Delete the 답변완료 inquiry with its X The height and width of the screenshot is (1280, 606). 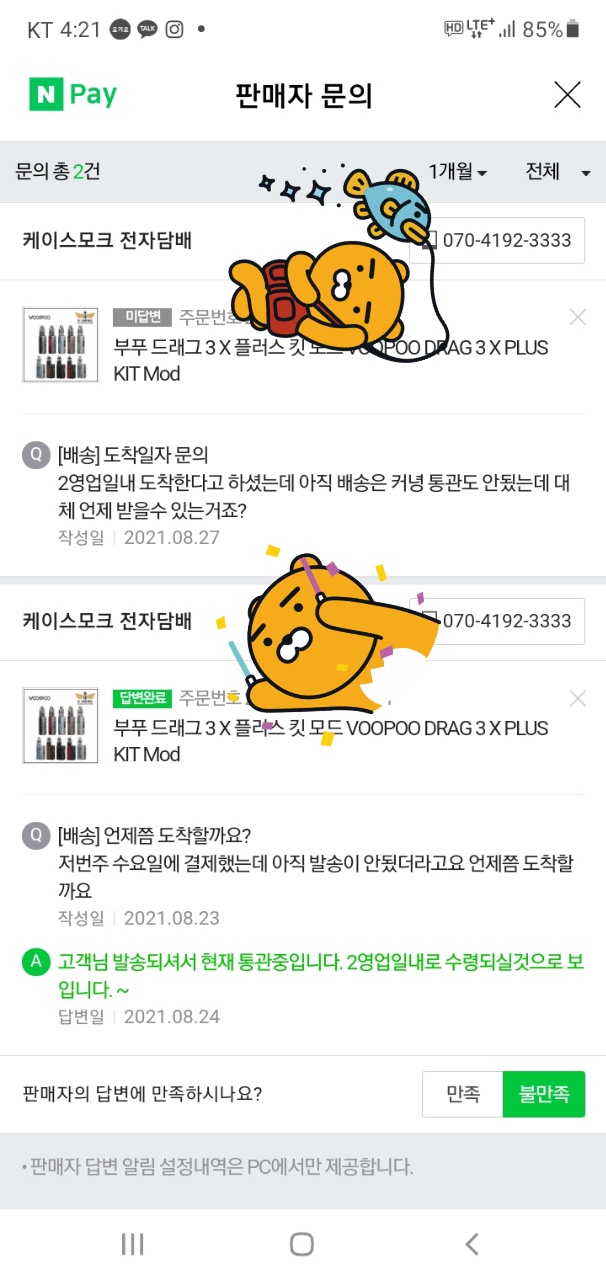pyautogui.click(x=577, y=698)
